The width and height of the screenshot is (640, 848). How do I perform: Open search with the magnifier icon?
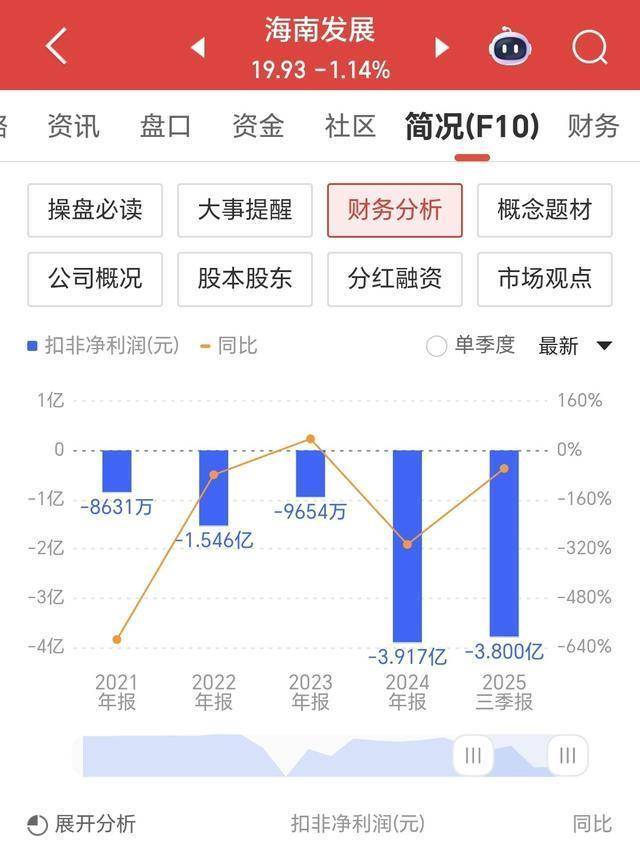coord(589,47)
